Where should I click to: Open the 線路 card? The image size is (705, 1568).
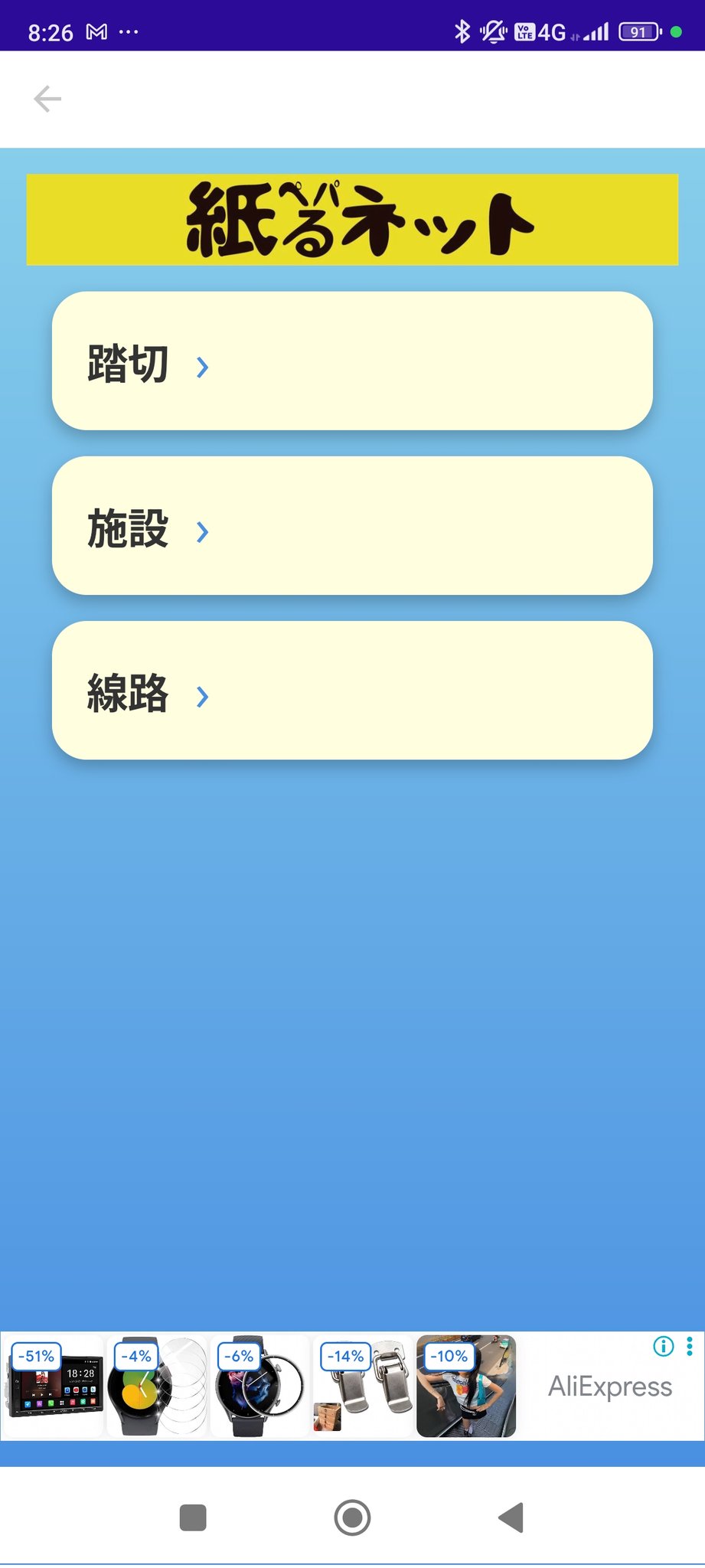[x=352, y=691]
